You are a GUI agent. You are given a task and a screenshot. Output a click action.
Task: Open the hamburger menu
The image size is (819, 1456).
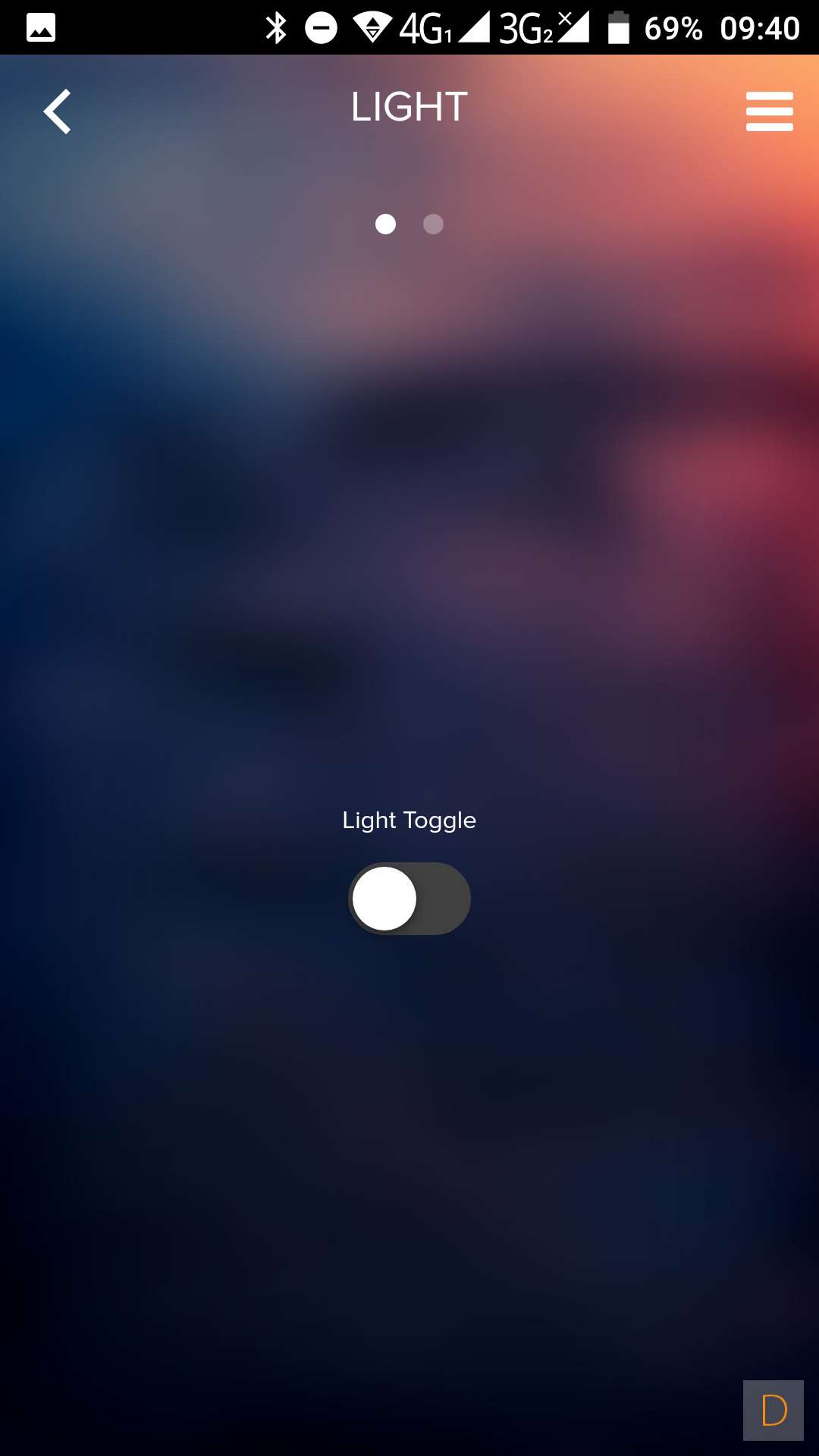pos(769,111)
